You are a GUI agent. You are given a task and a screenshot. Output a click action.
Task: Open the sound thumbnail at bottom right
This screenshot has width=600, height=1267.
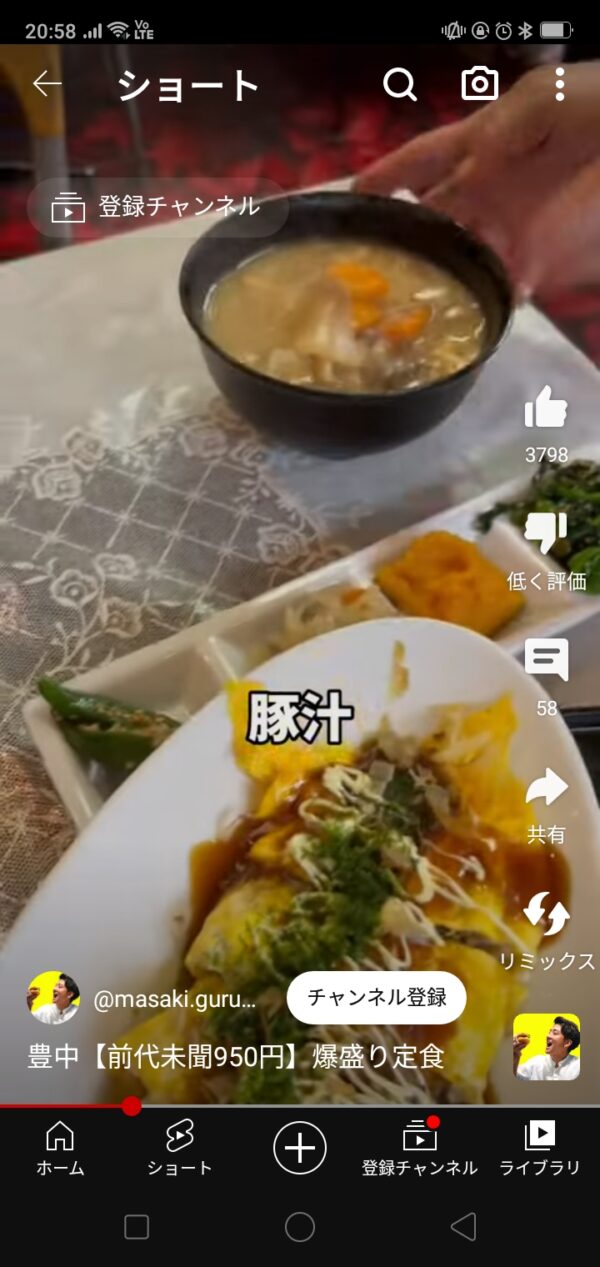[546, 1047]
